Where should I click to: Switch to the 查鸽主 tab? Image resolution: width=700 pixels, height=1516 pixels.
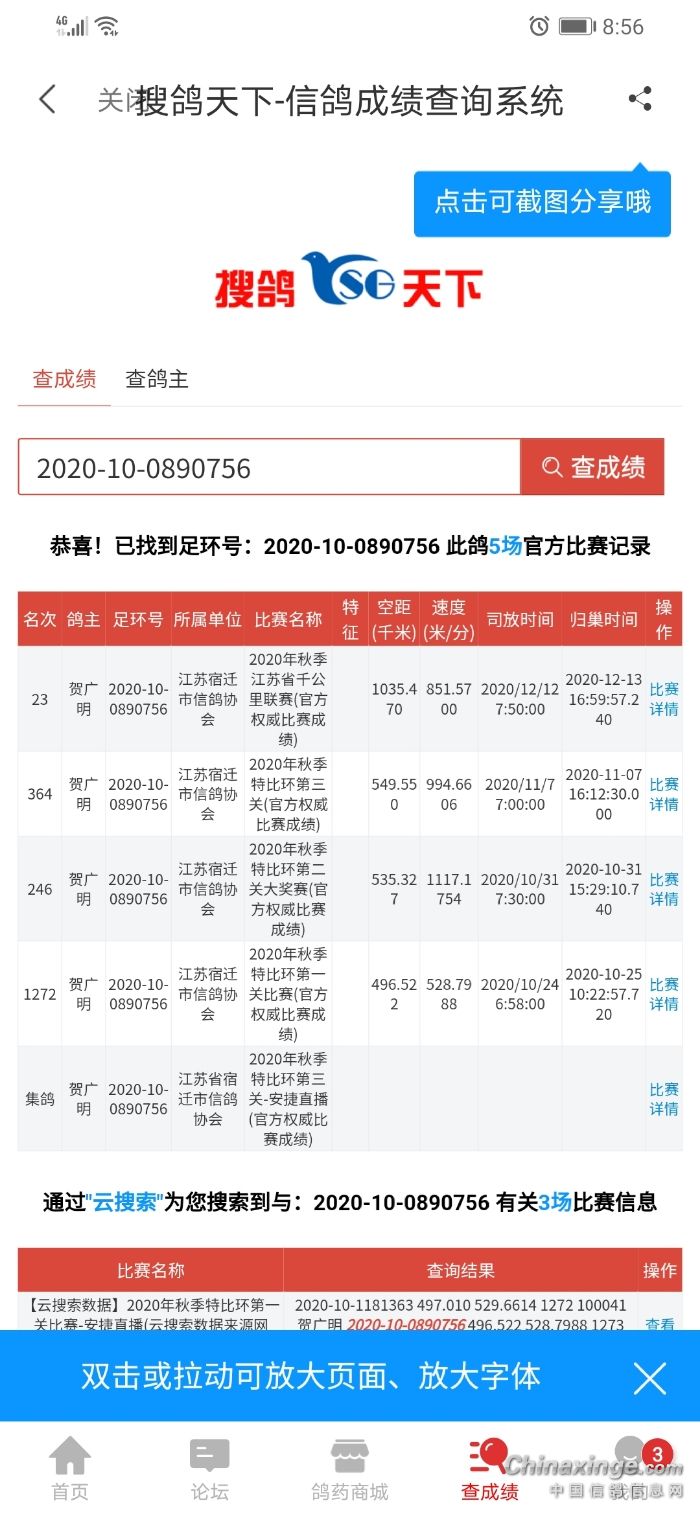point(156,379)
